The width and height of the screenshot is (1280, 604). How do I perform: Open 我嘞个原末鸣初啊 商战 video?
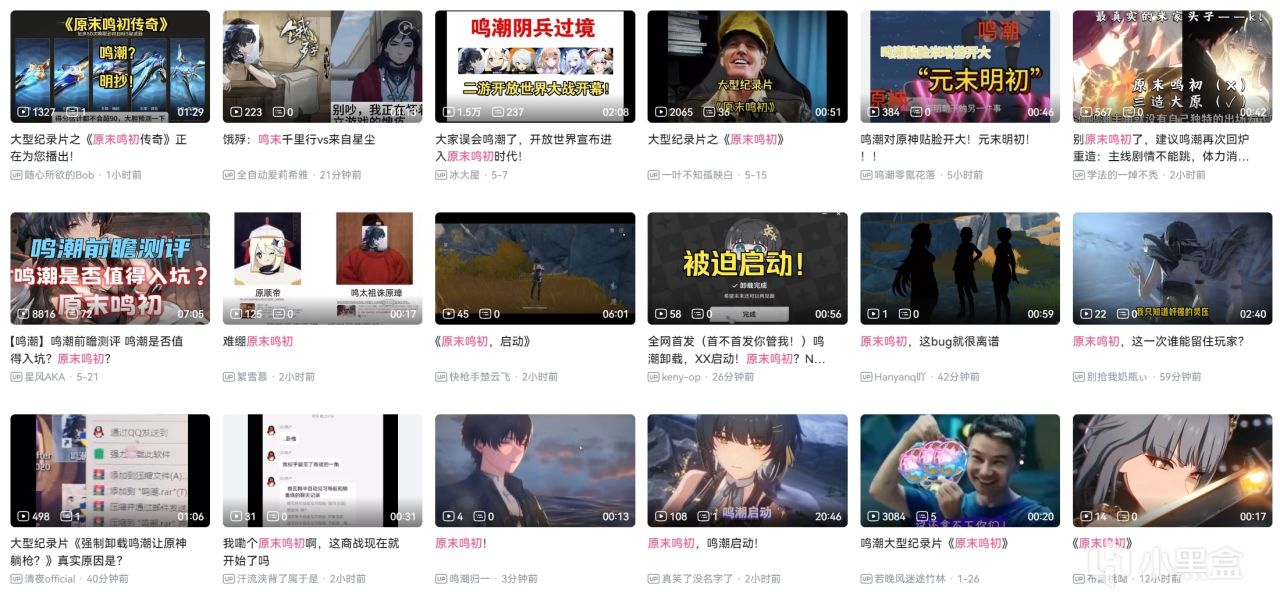pos(322,470)
